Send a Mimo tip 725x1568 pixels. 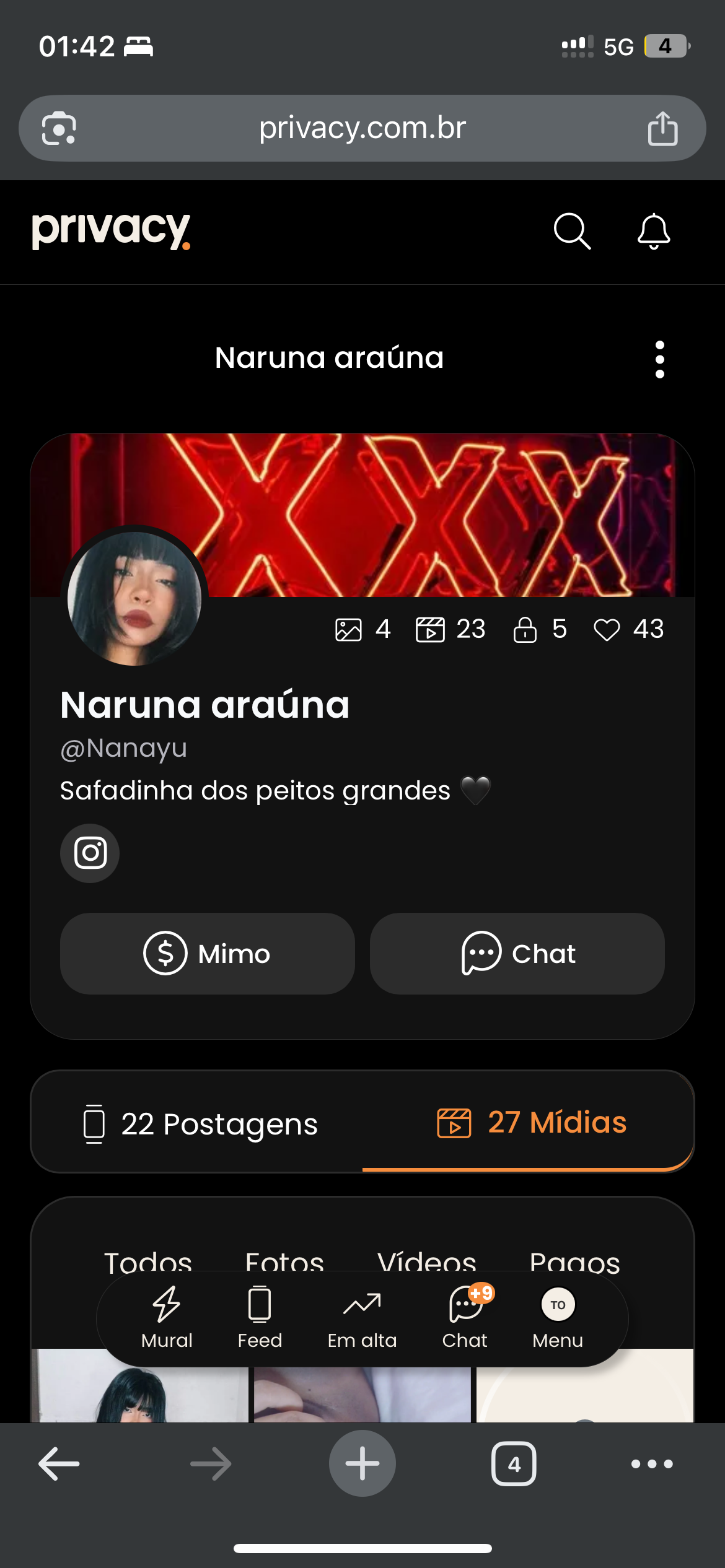(x=207, y=954)
